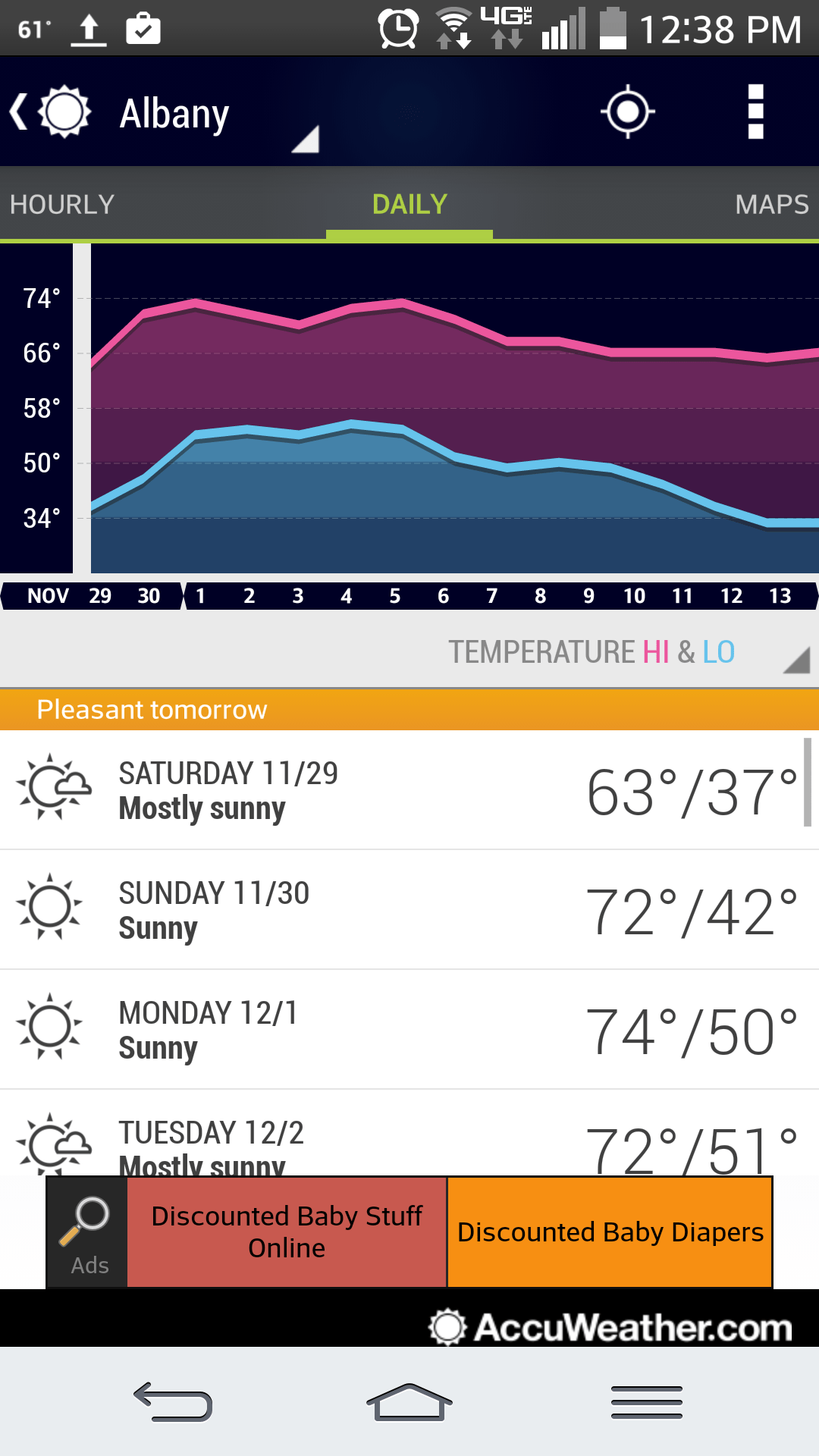The image size is (819, 1456).
Task: Go to the home screen
Action: (409, 1401)
